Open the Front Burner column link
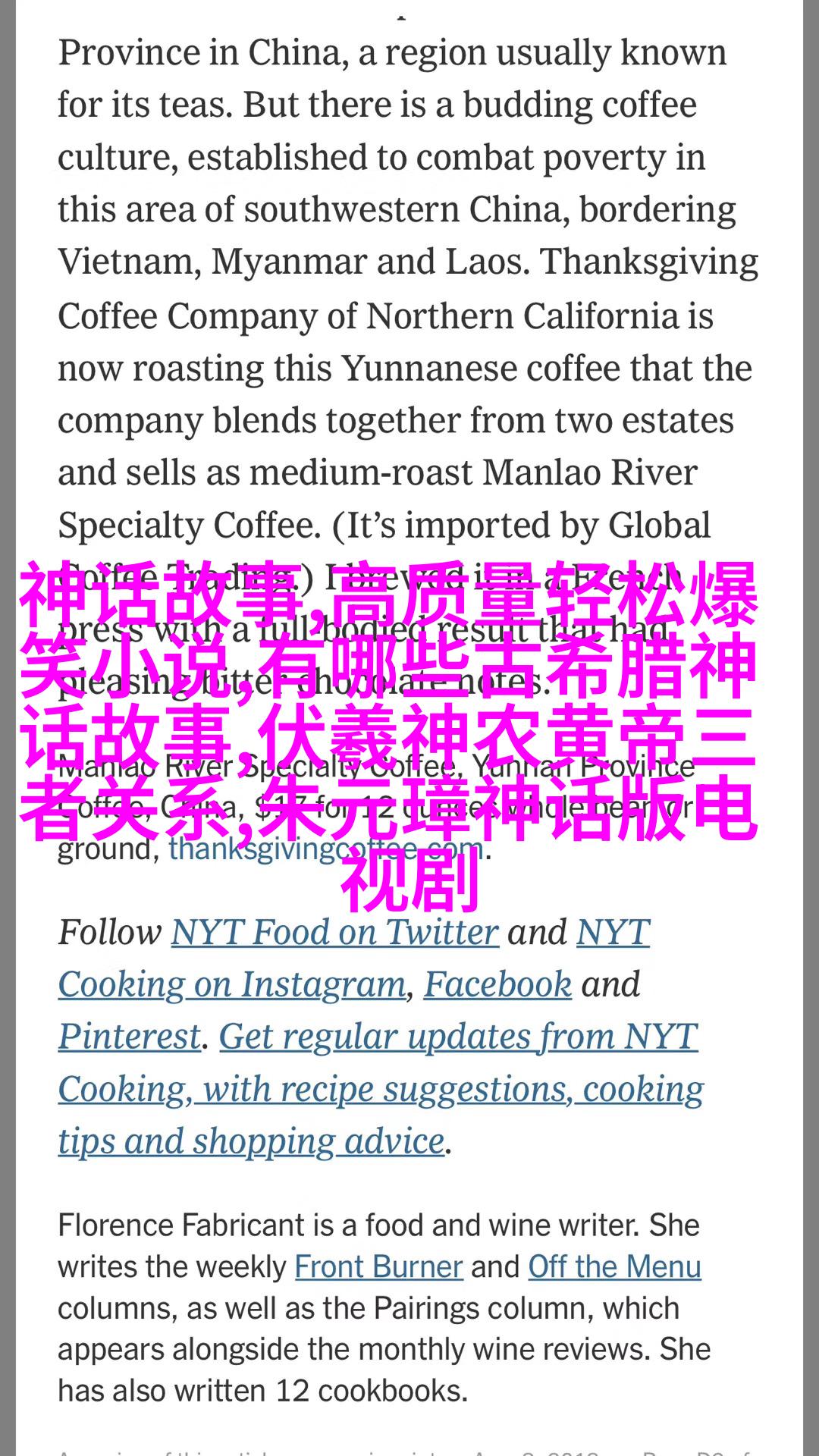 click(378, 1267)
